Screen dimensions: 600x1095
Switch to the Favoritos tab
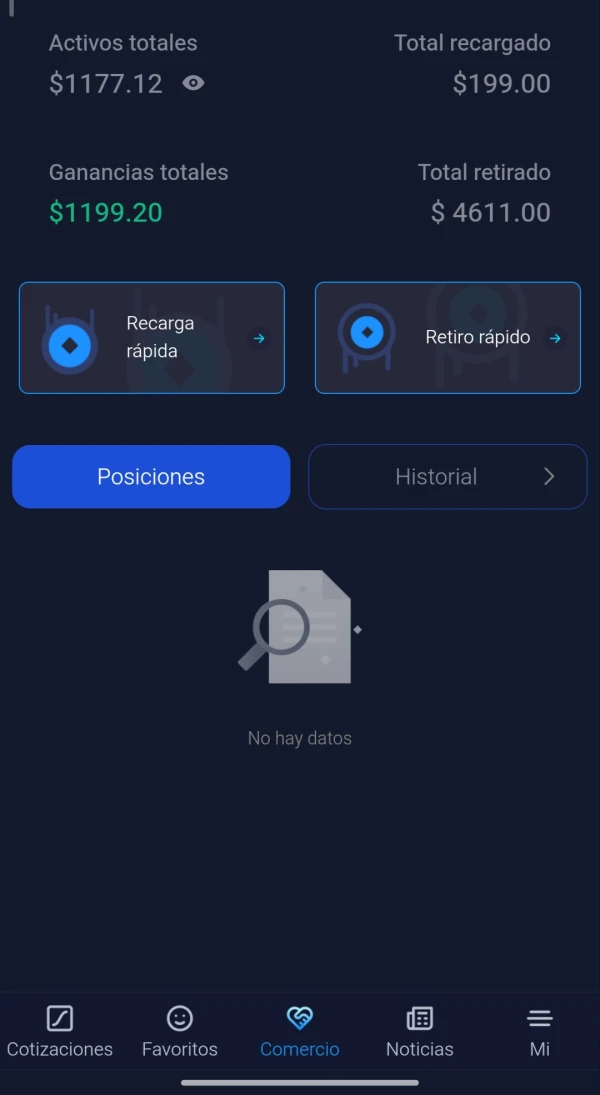click(x=180, y=1032)
